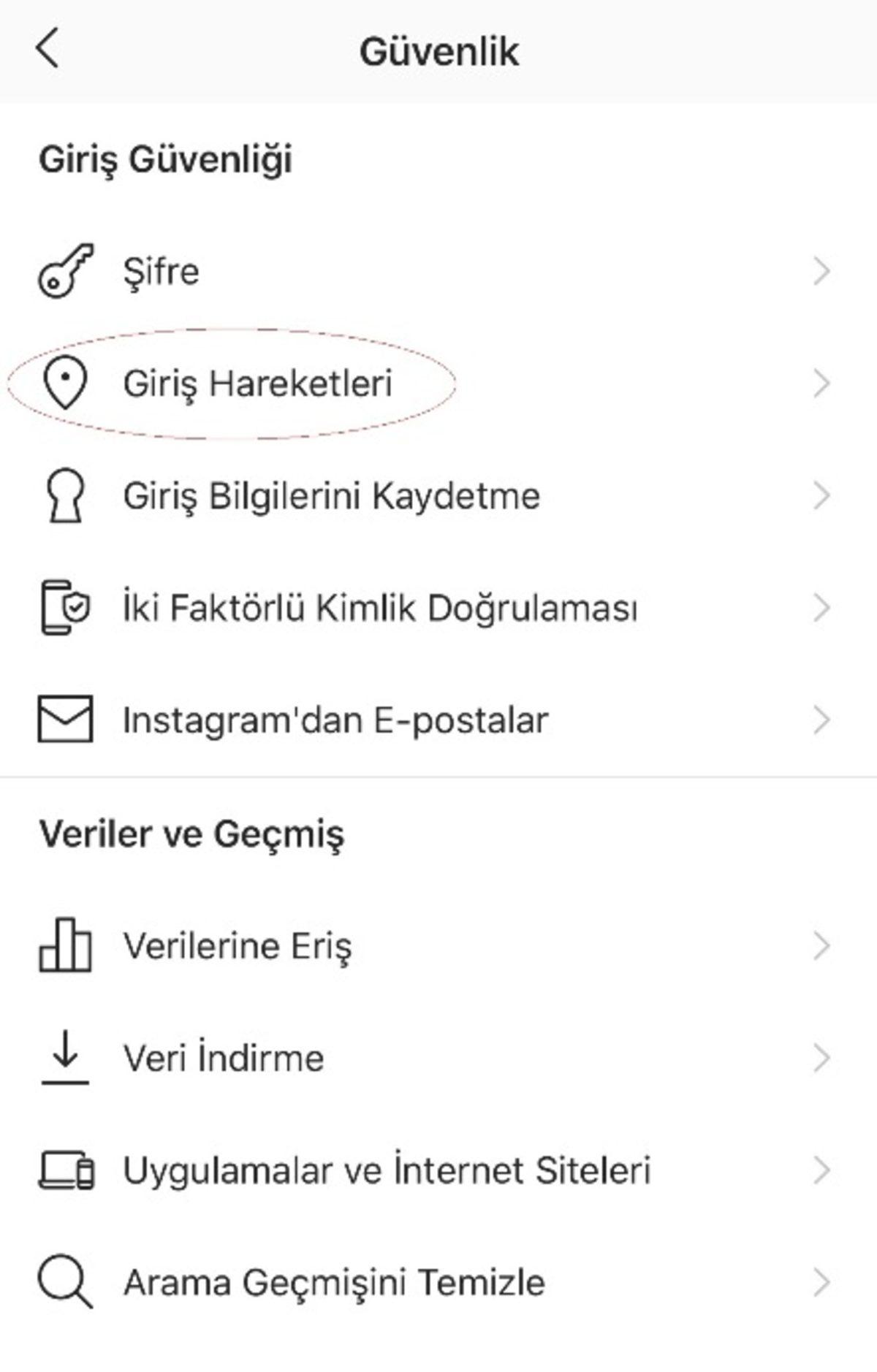Select the bar chart icon beside Verilerine Eriş

[x=66, y=945]
